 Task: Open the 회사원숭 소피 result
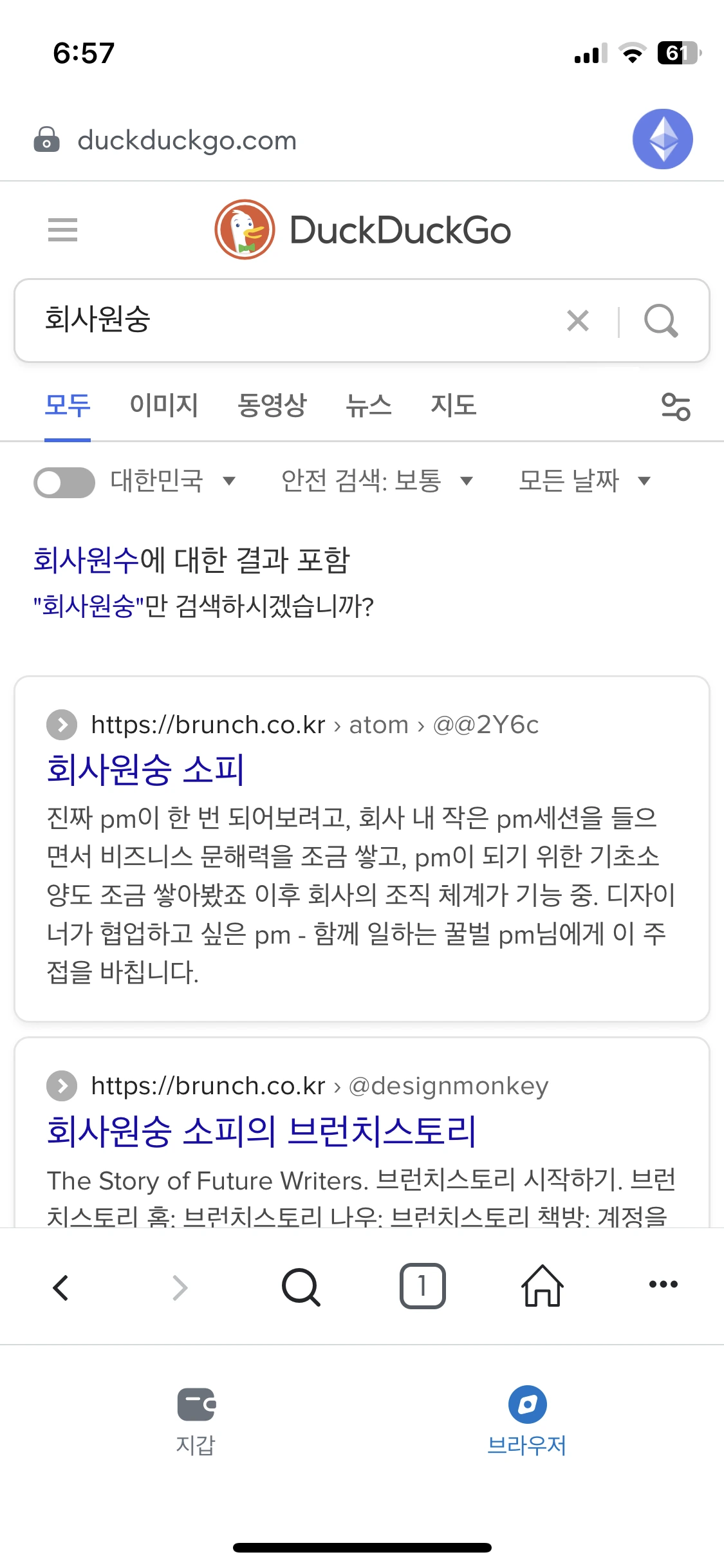145,770
